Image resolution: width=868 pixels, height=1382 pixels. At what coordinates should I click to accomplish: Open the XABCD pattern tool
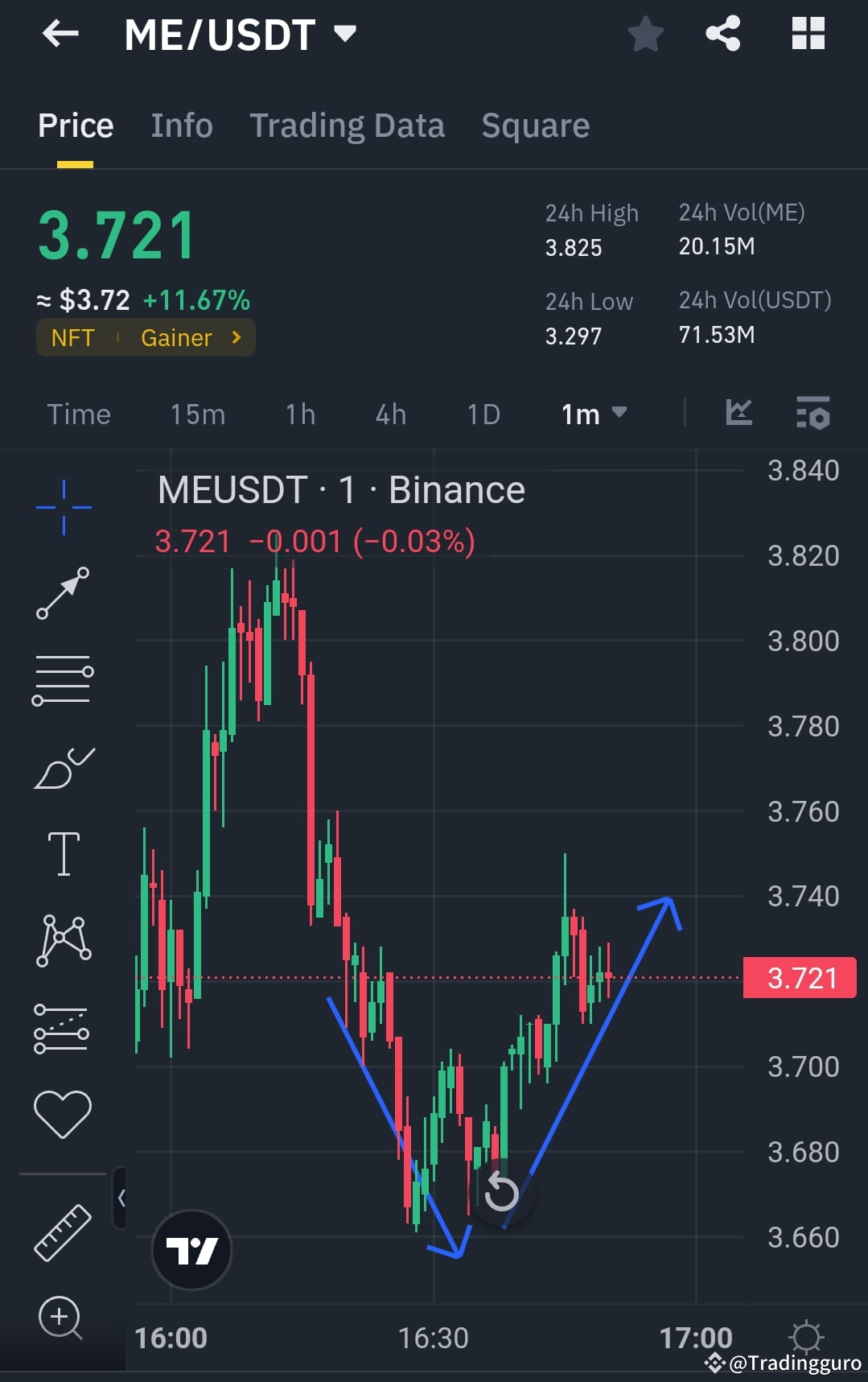coord(64,940)
